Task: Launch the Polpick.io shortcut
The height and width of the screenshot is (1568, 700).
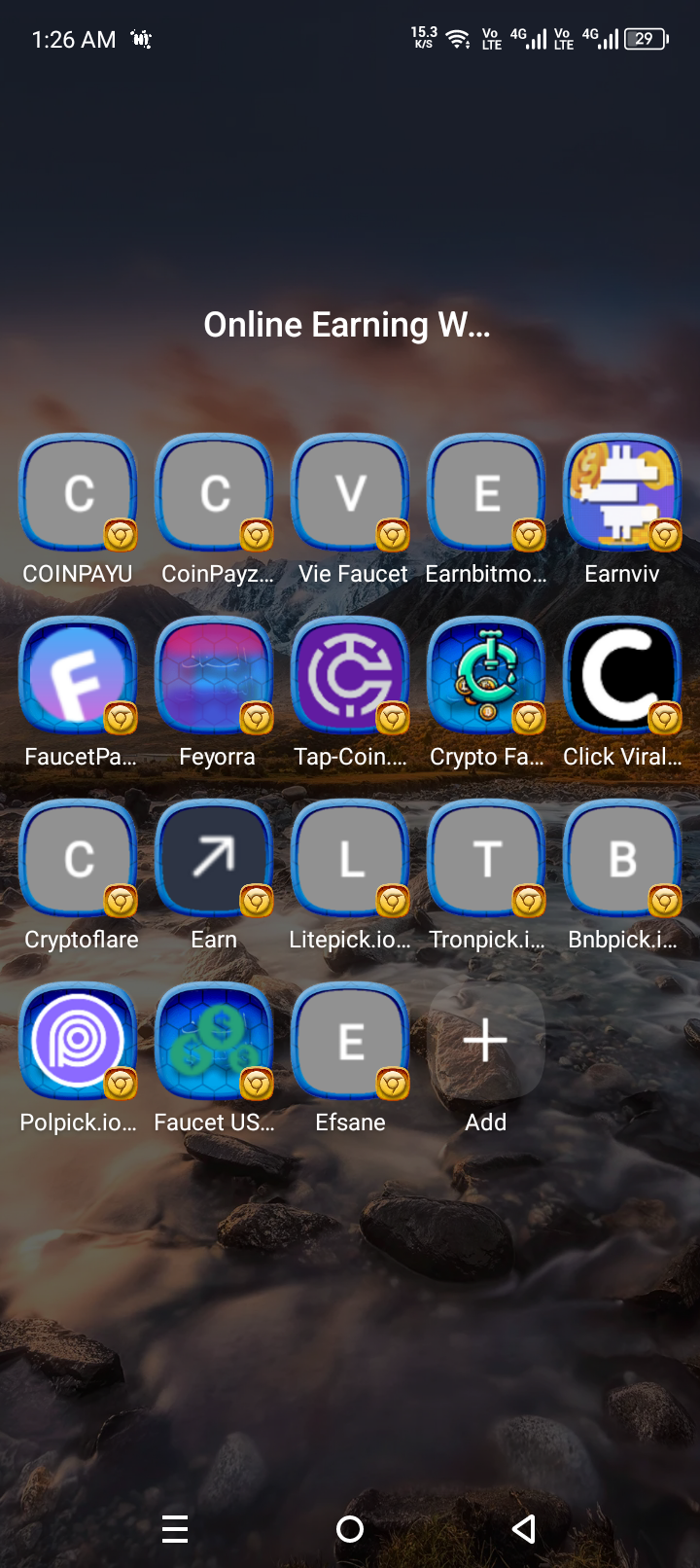Action: 78,1042
